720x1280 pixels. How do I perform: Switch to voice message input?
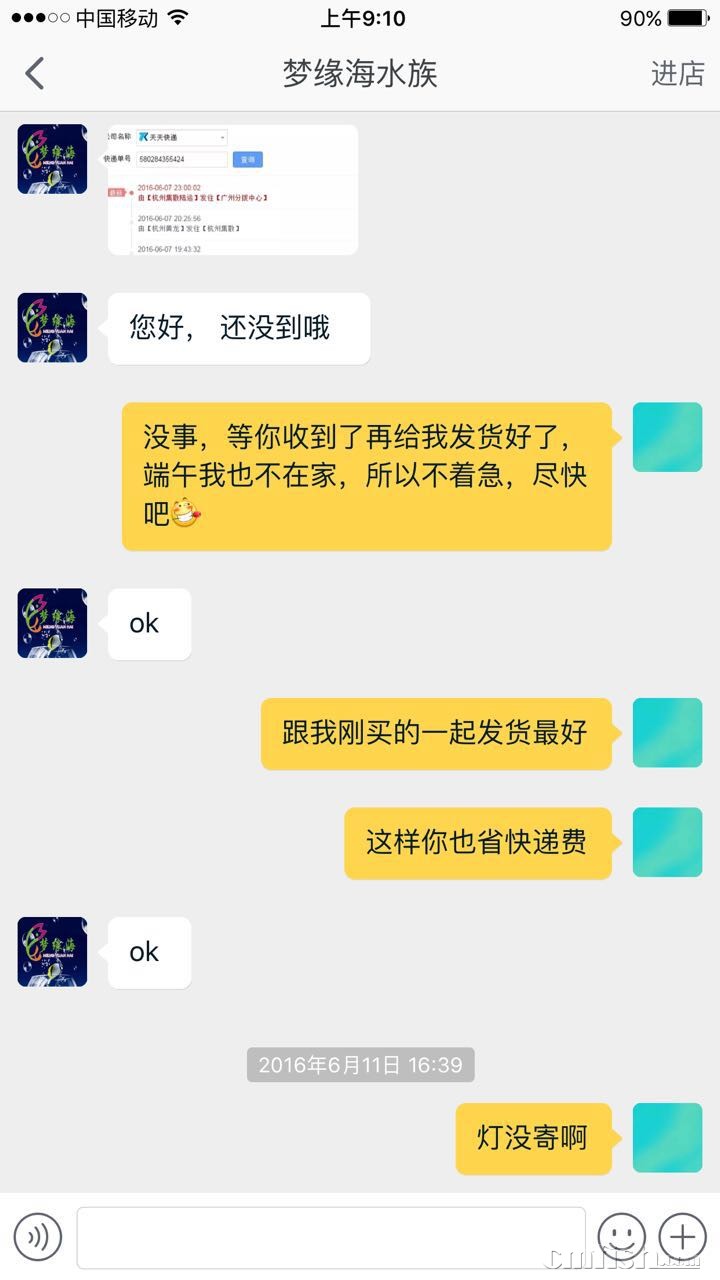tap(38, 1237)
